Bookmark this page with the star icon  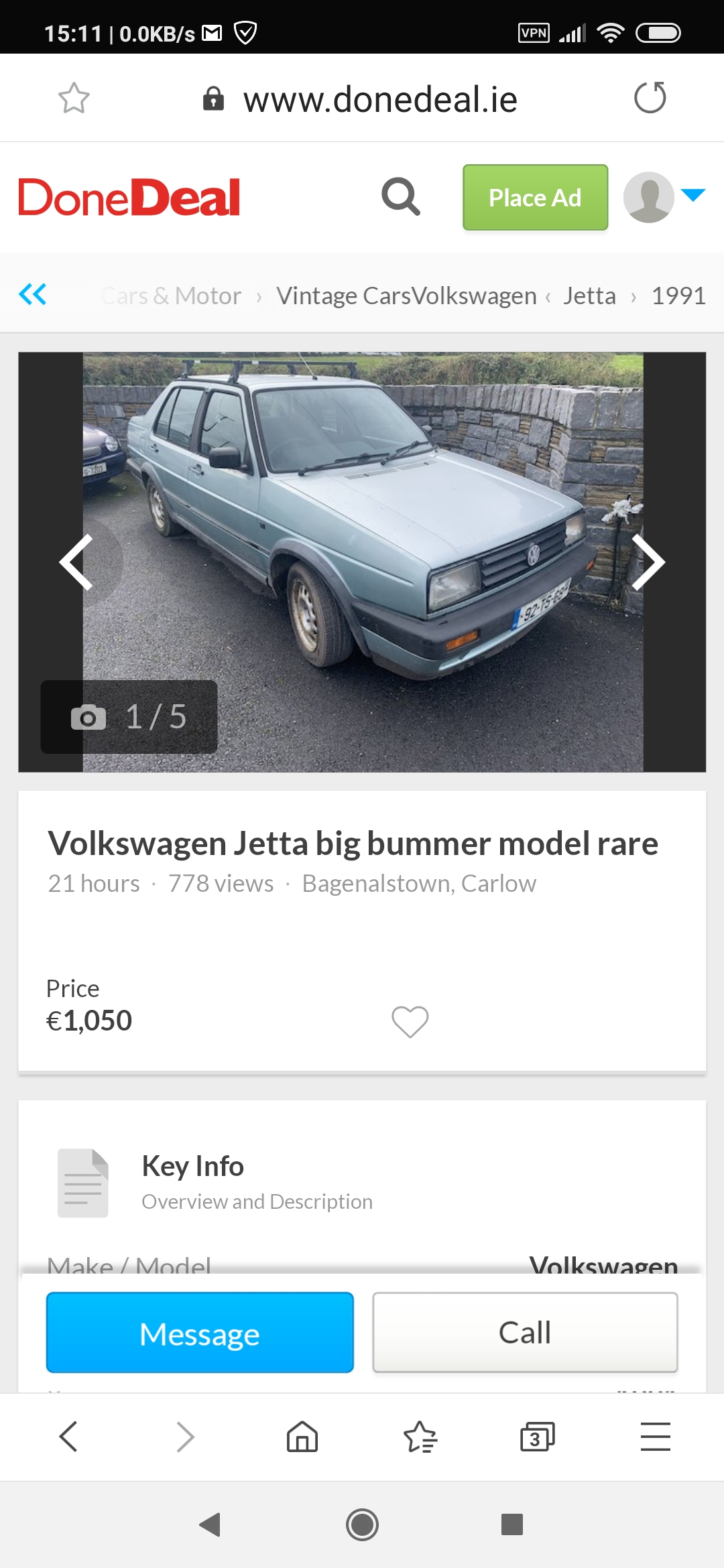point(74,99)
